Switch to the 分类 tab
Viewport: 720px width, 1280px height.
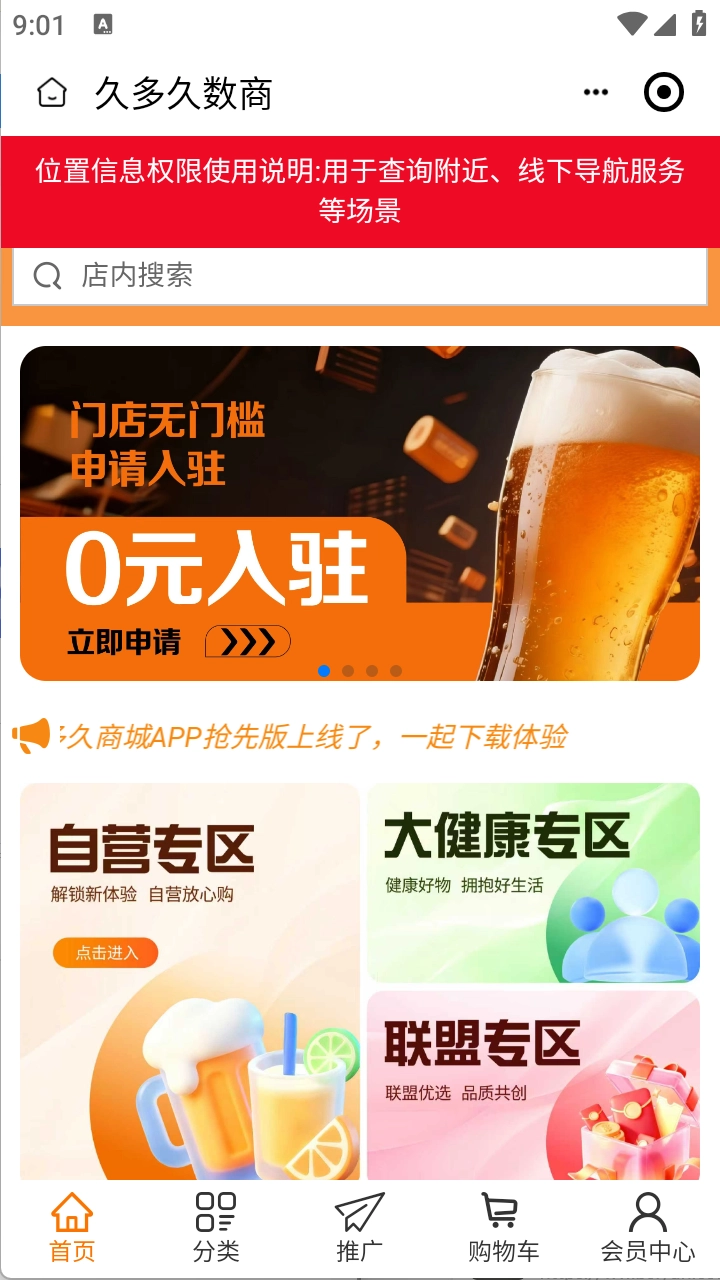216,1227
